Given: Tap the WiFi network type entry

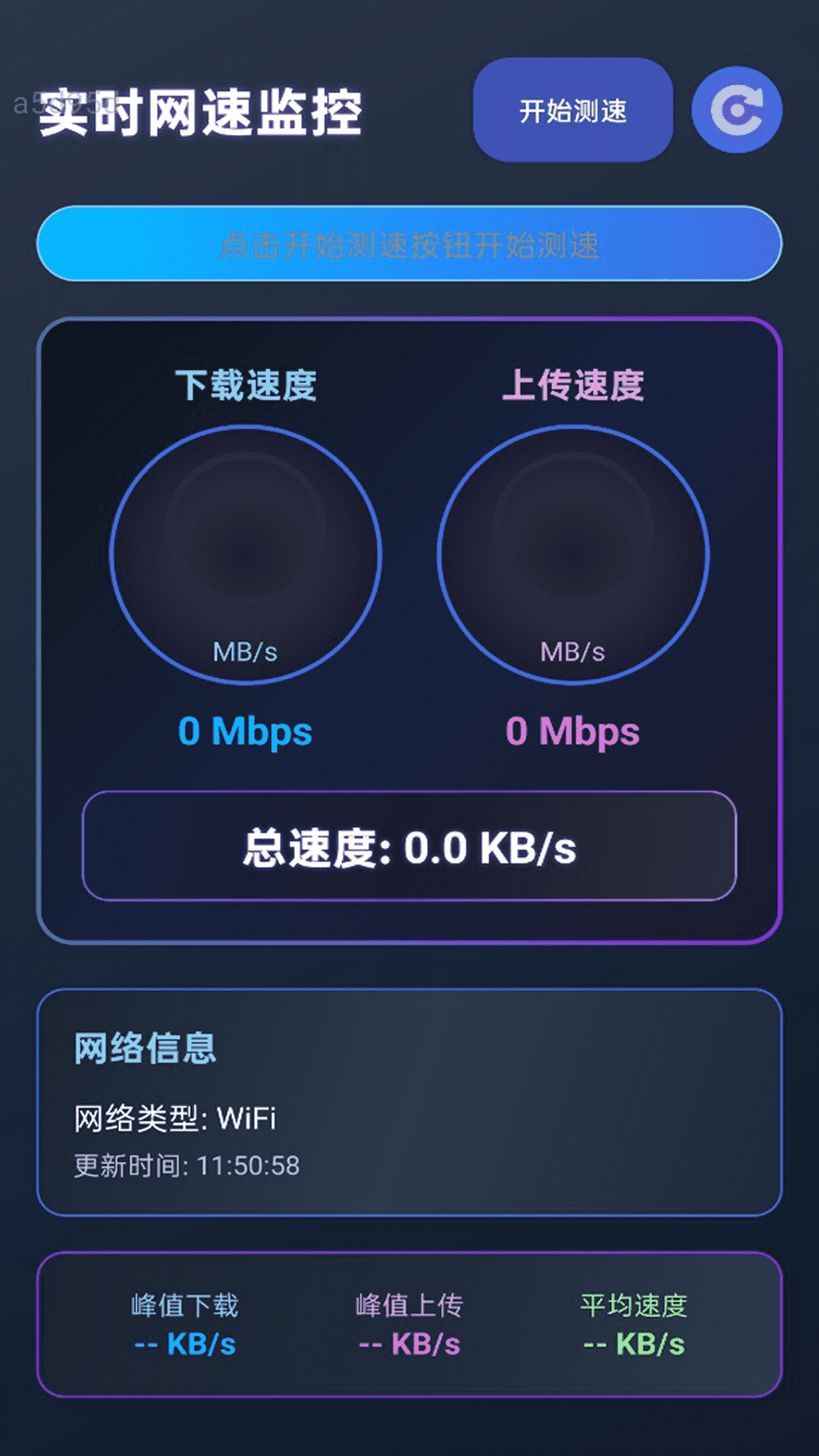Looking at the screenshot, I should [174, 1119].
